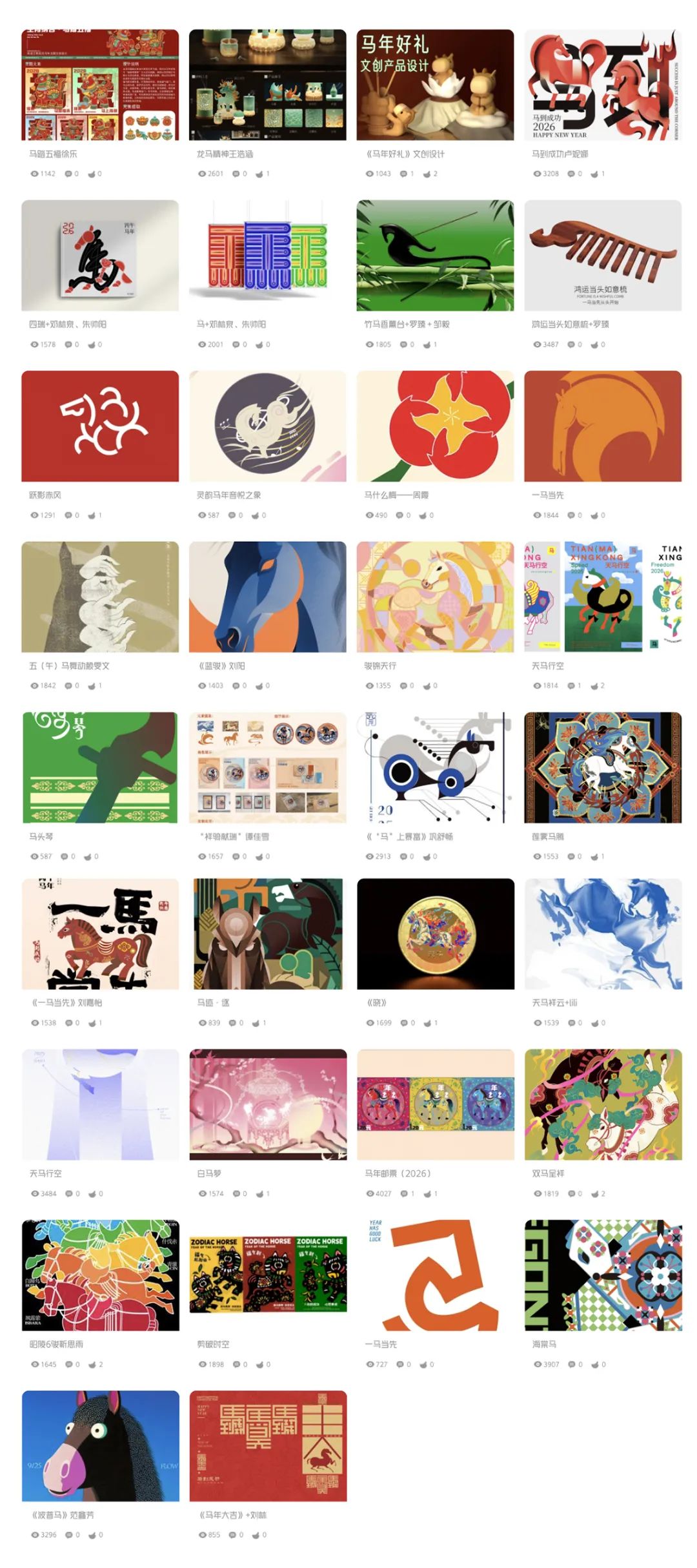View the 马到成功 red horse typography entry
Viewport: 697px width, 1568px height.
(x=602, y=85)
